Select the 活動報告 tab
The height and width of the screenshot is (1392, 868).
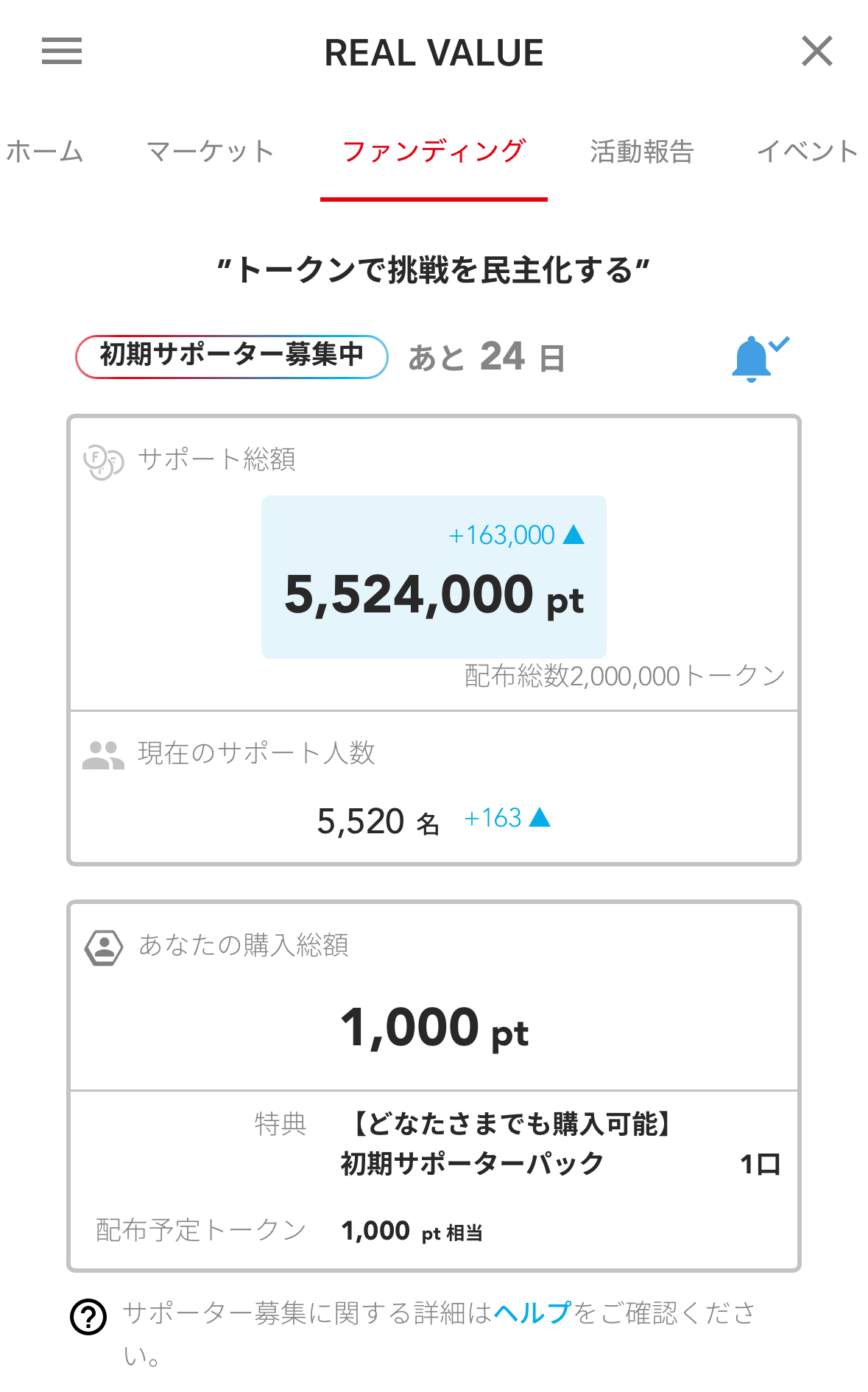[x=642, y=151]
